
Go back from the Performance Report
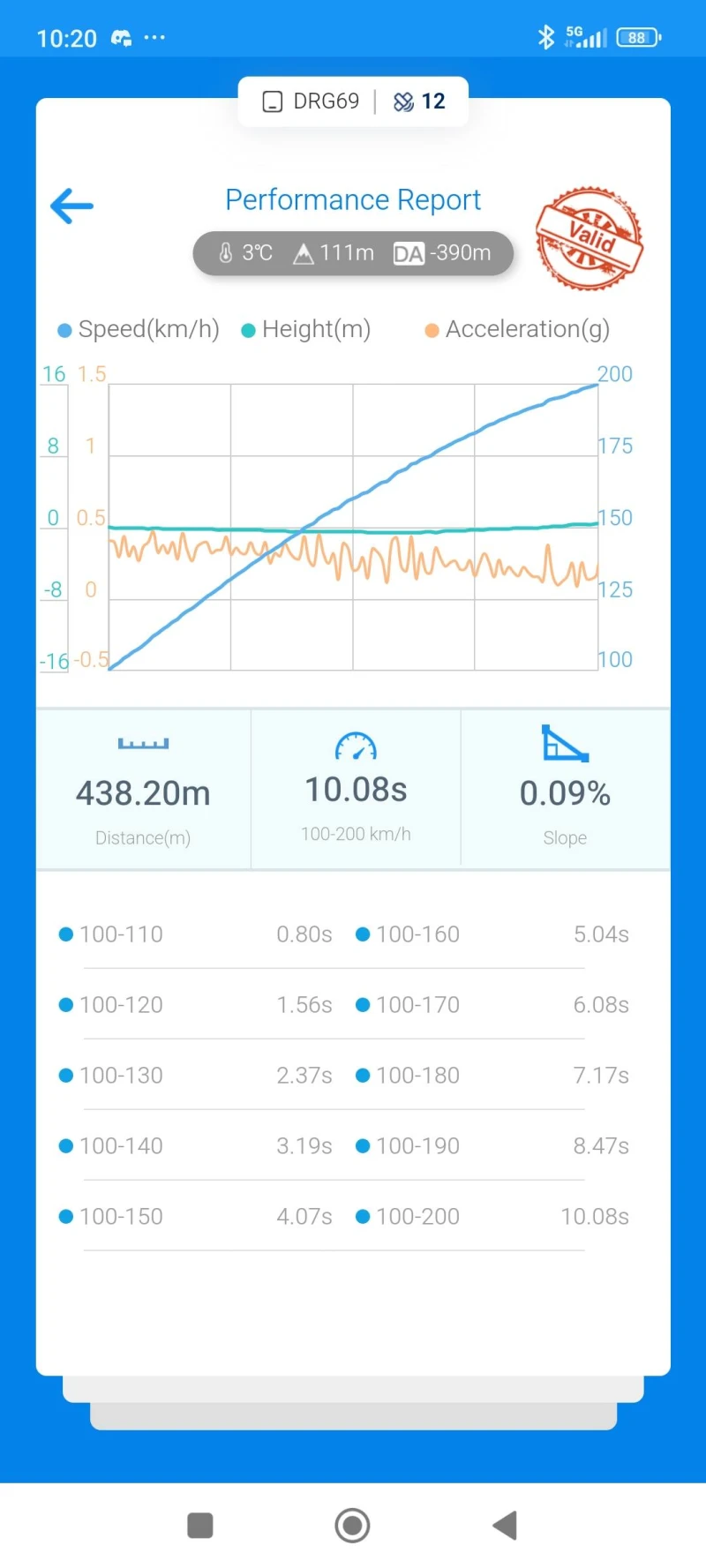72,206
